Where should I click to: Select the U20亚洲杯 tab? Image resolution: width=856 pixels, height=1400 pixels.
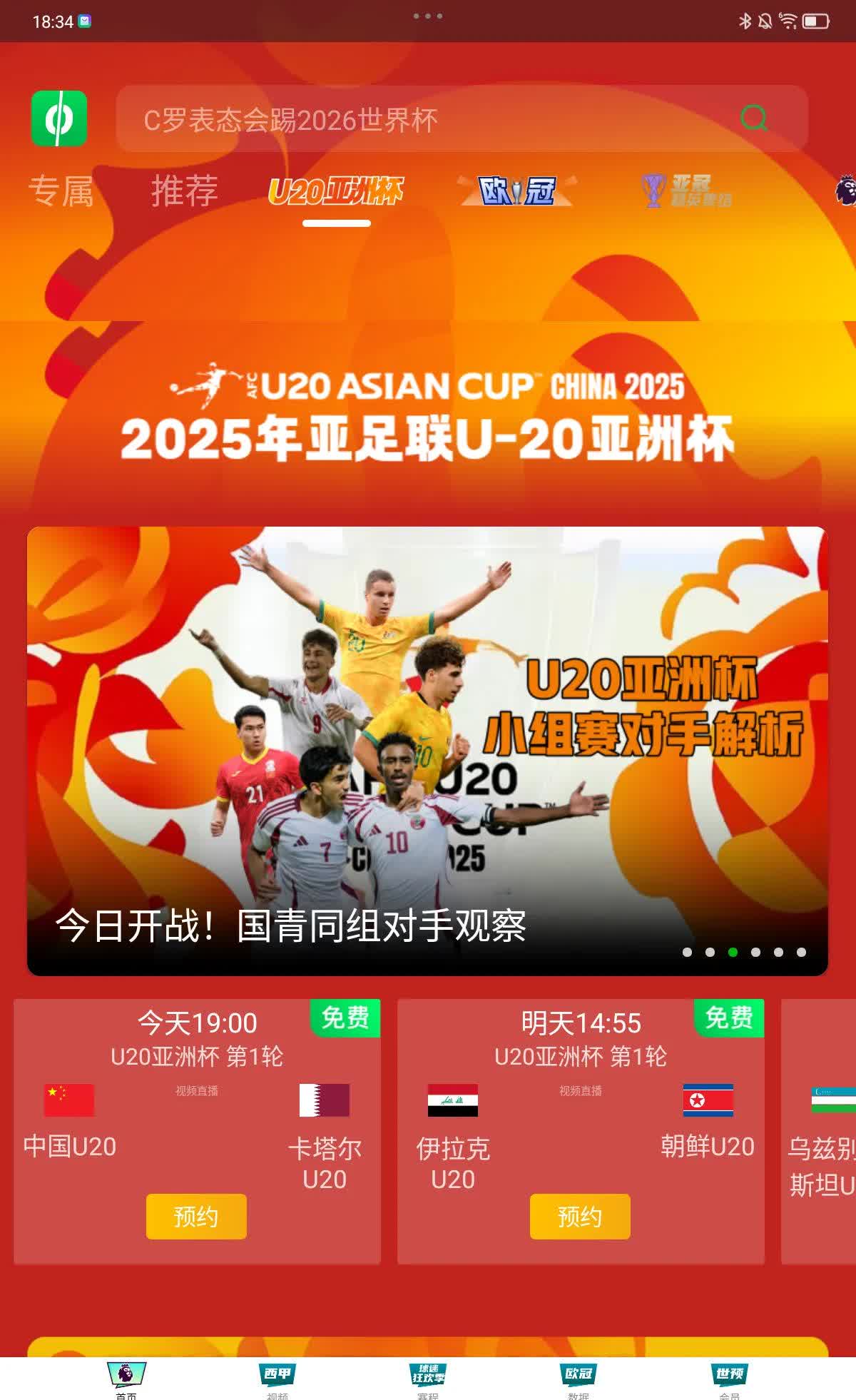coord(336,191)
